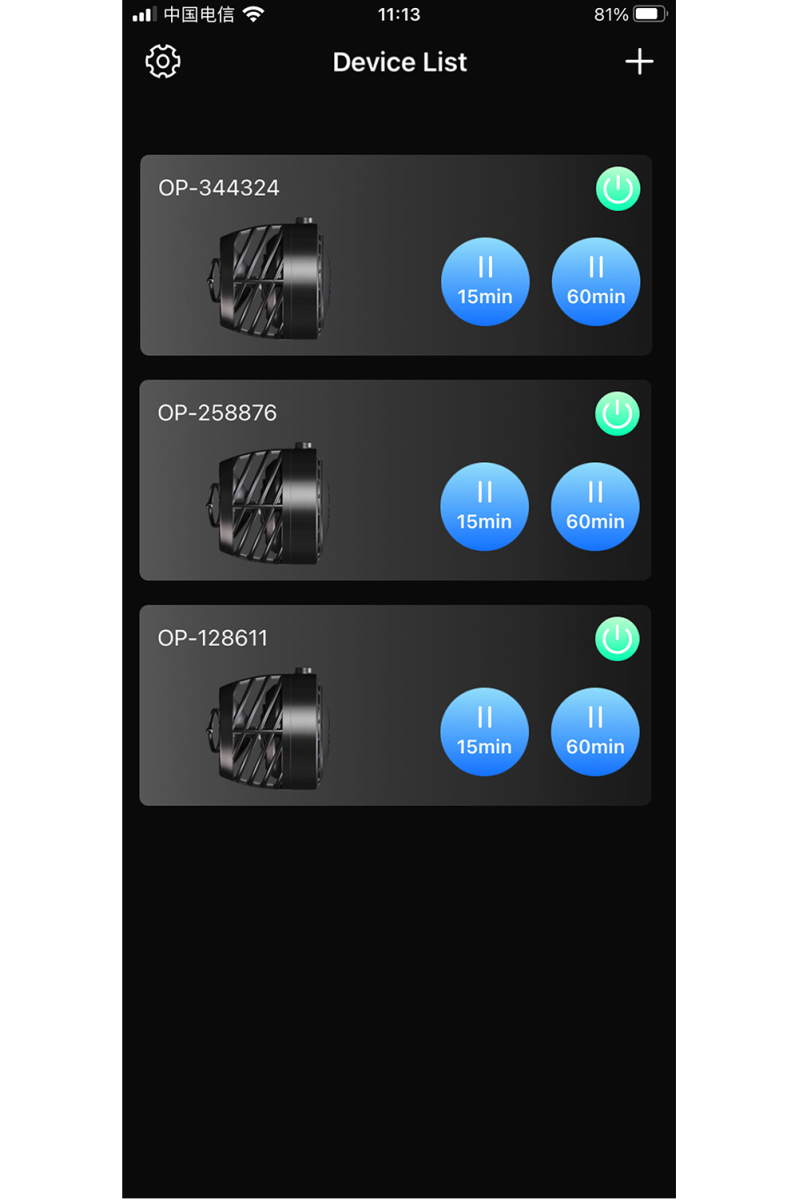Image resolution: width=799 pixels, height=1200 pixels.
Task: Toggle power for device OP-344324
Action: [618, 189]
